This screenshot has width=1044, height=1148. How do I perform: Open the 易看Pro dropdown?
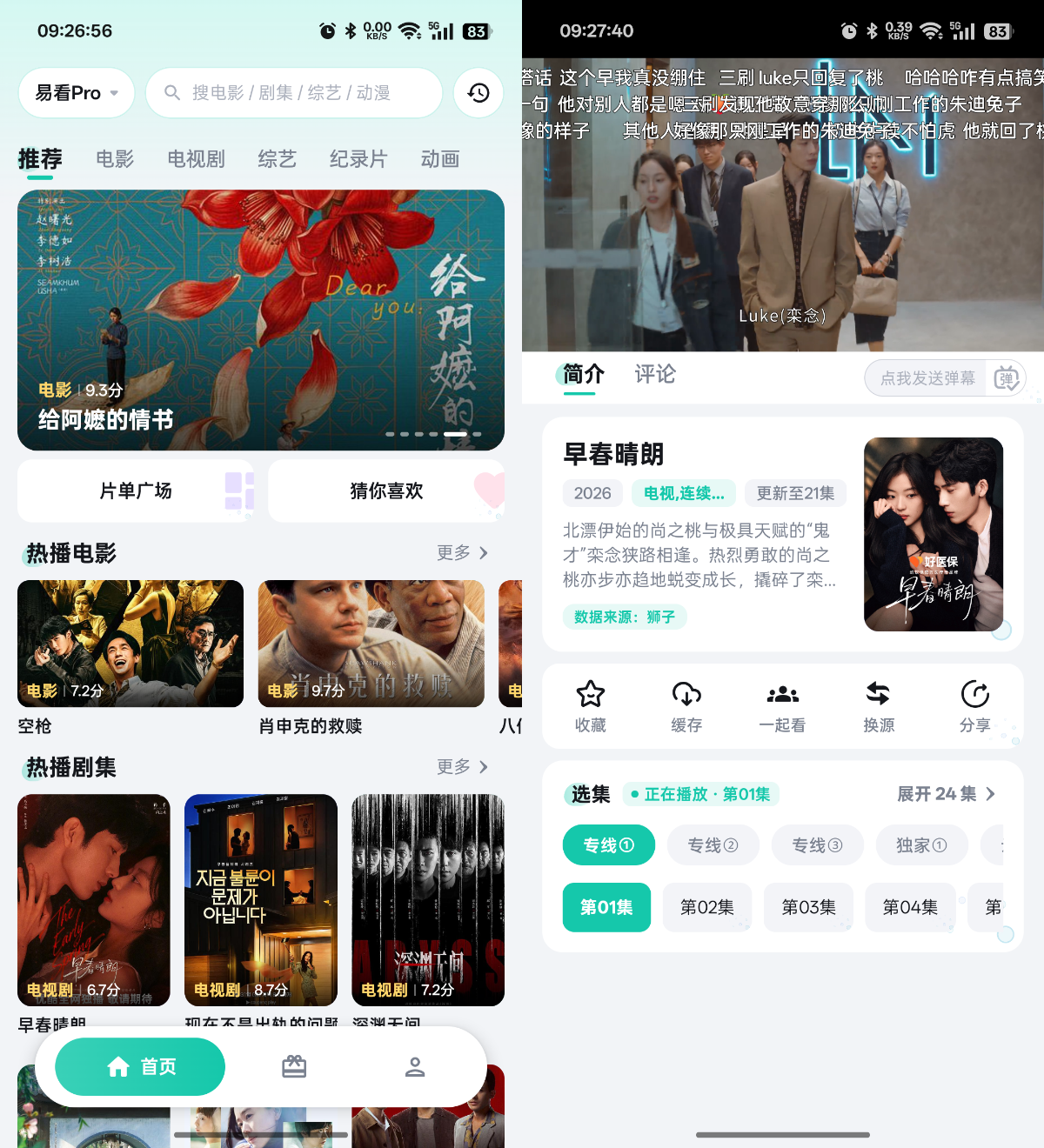pos(77,92)
